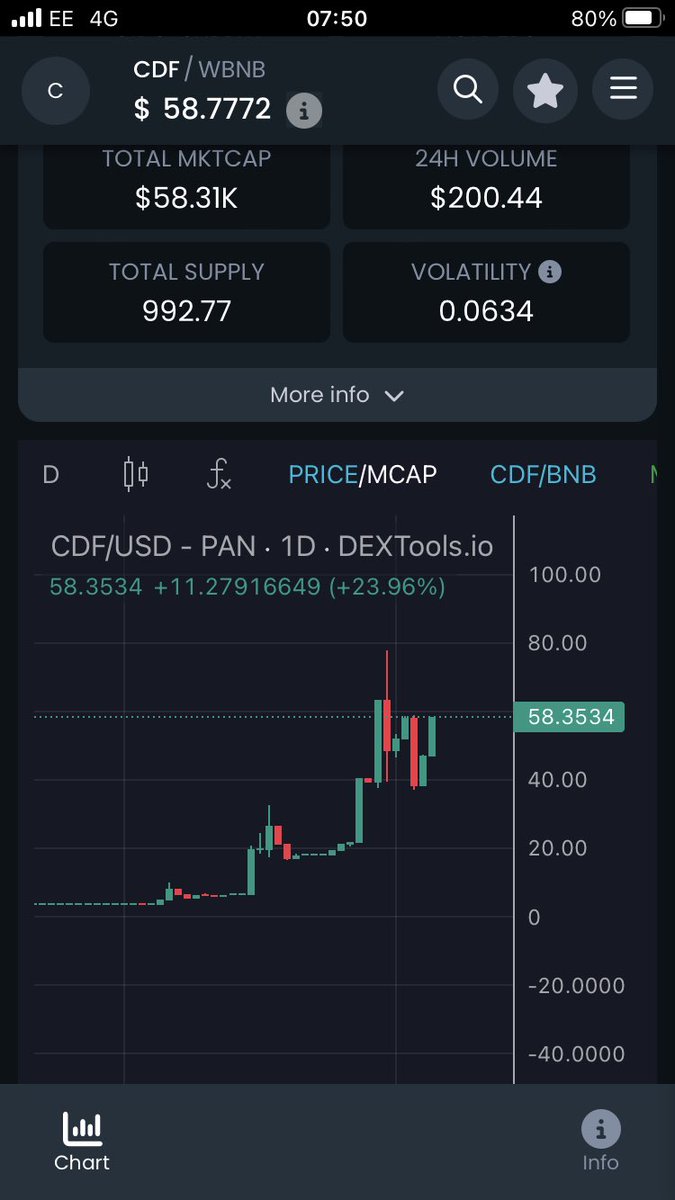Select the Chart tab
Viewport: 675px width, 1200px height.
point(82,1142)
